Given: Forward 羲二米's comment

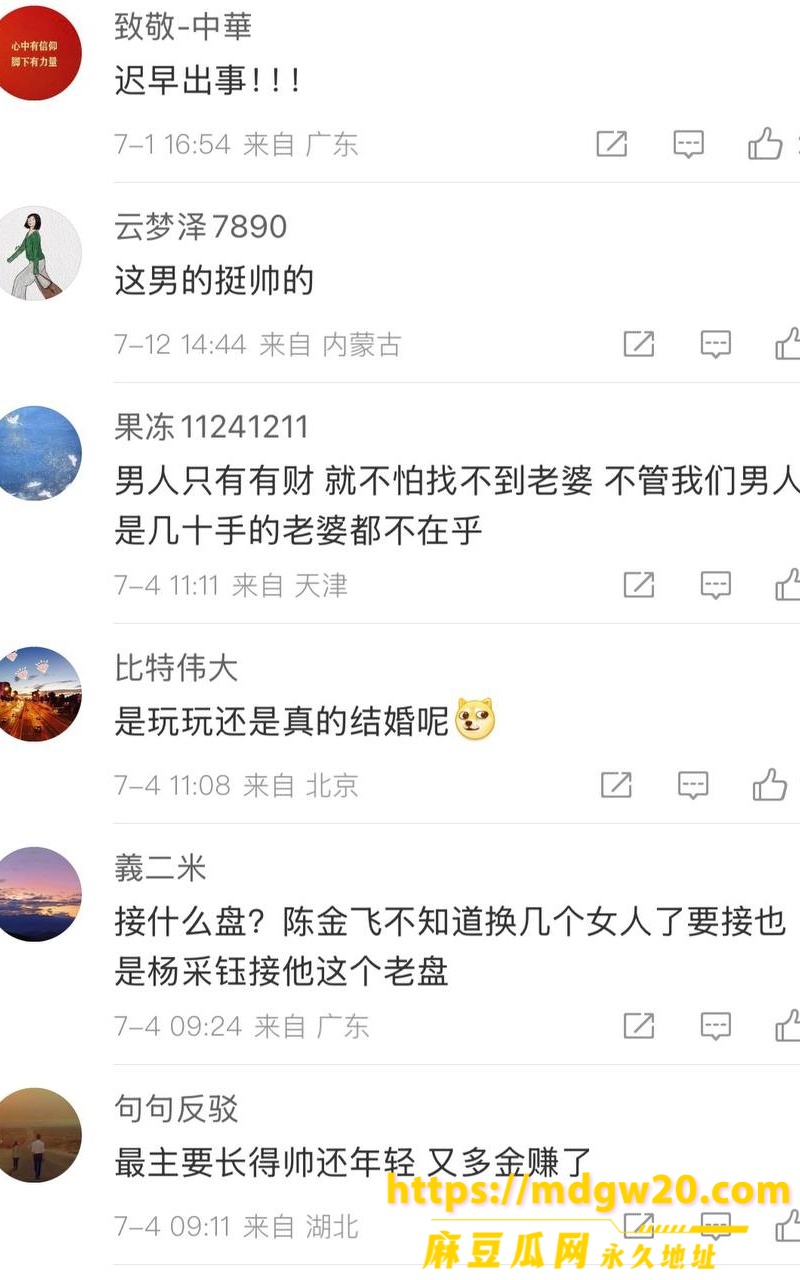Looking at the screenshot, I should point(638,1025).
